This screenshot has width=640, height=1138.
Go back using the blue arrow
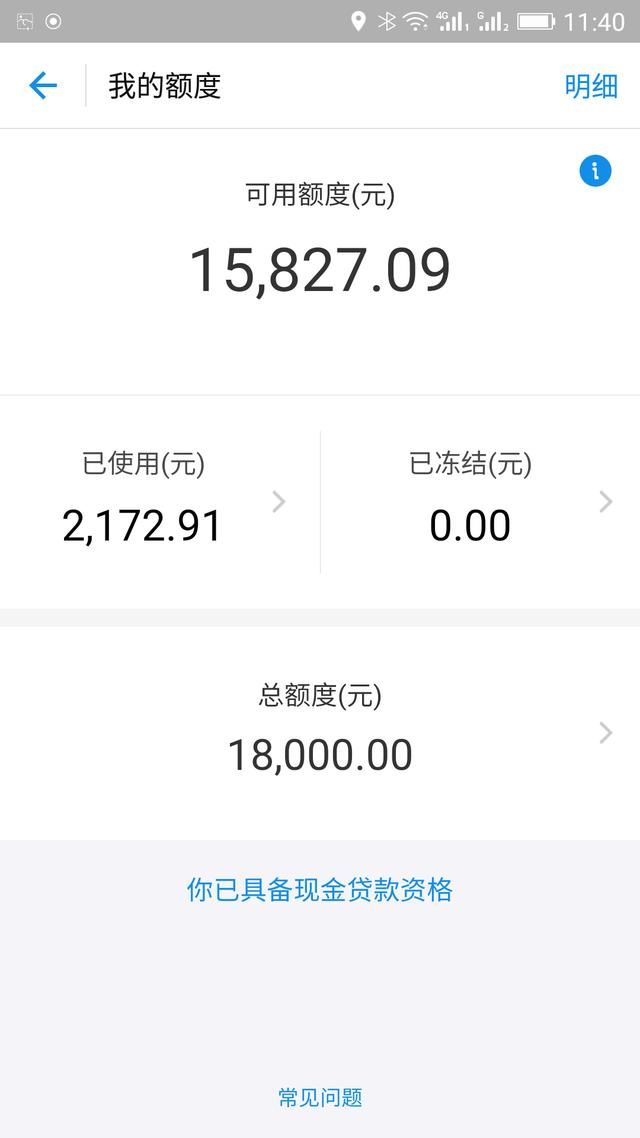pos(43,86)
